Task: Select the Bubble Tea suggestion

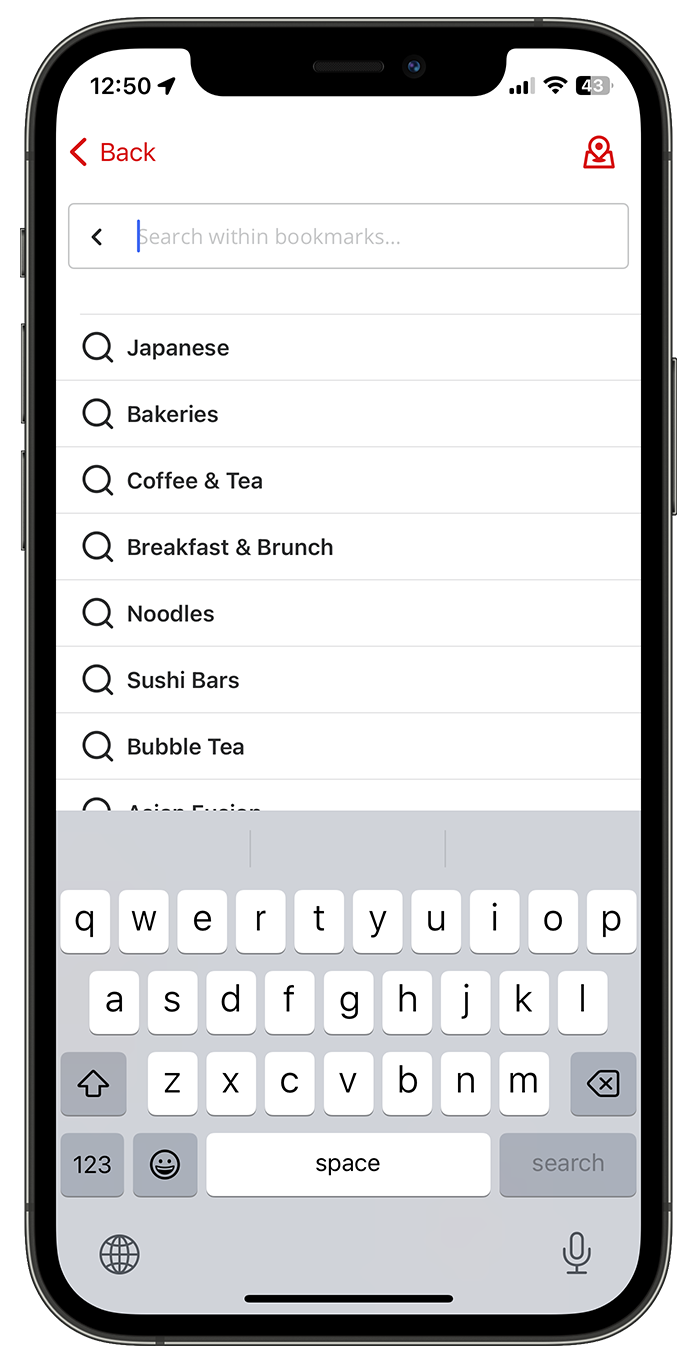Action: [x=185, y=747]
